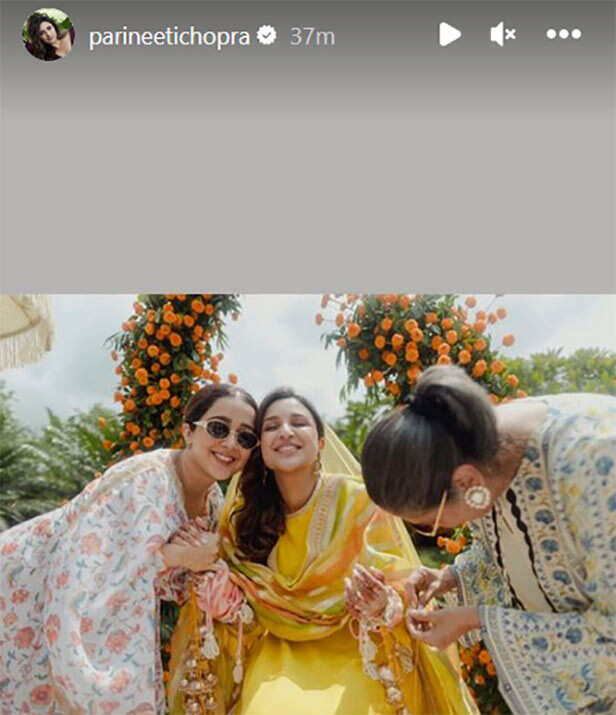This screenshot has height=715, width=616.
Task: Open the three-dot options menu
Action: point(563,35)
